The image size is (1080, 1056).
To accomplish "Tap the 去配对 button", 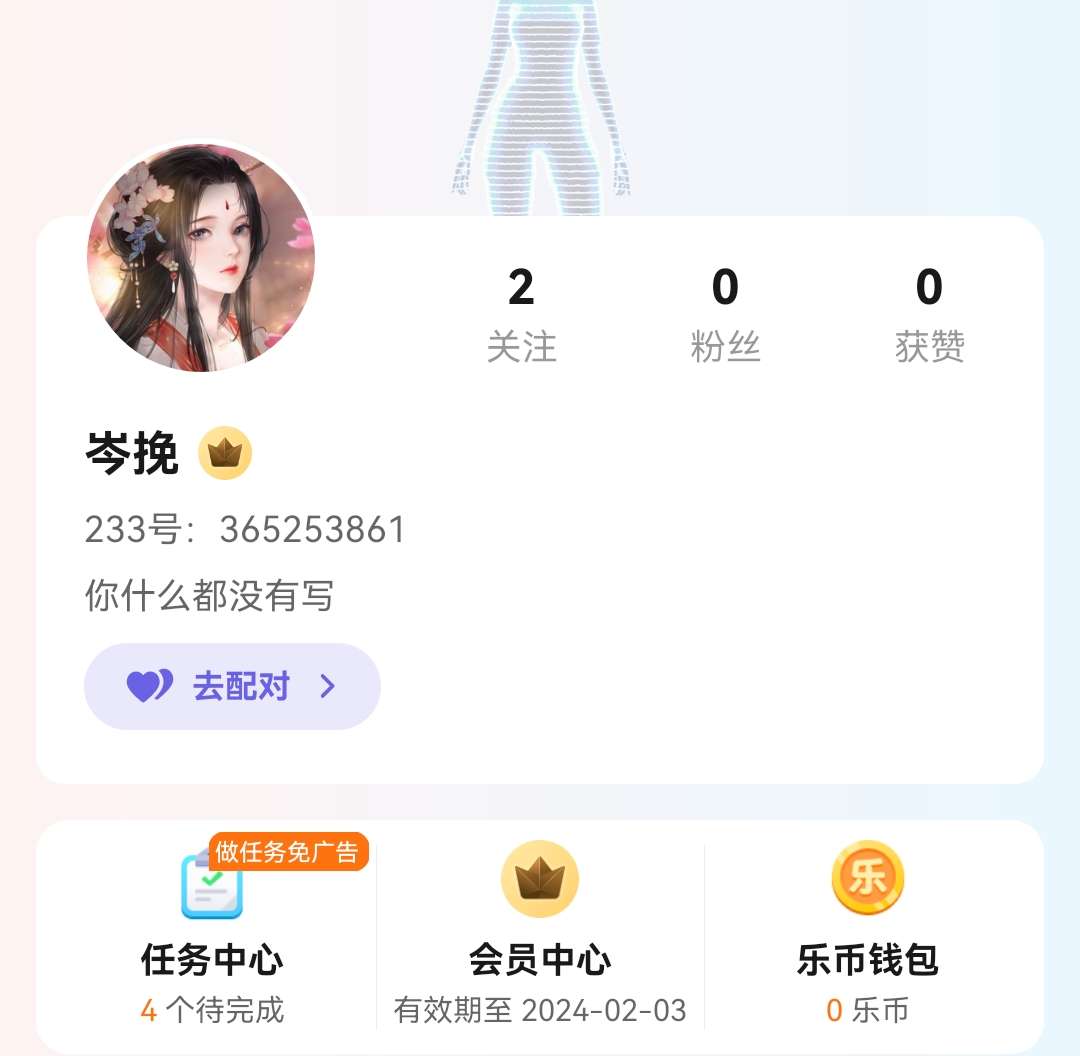I will click(232, 686).
